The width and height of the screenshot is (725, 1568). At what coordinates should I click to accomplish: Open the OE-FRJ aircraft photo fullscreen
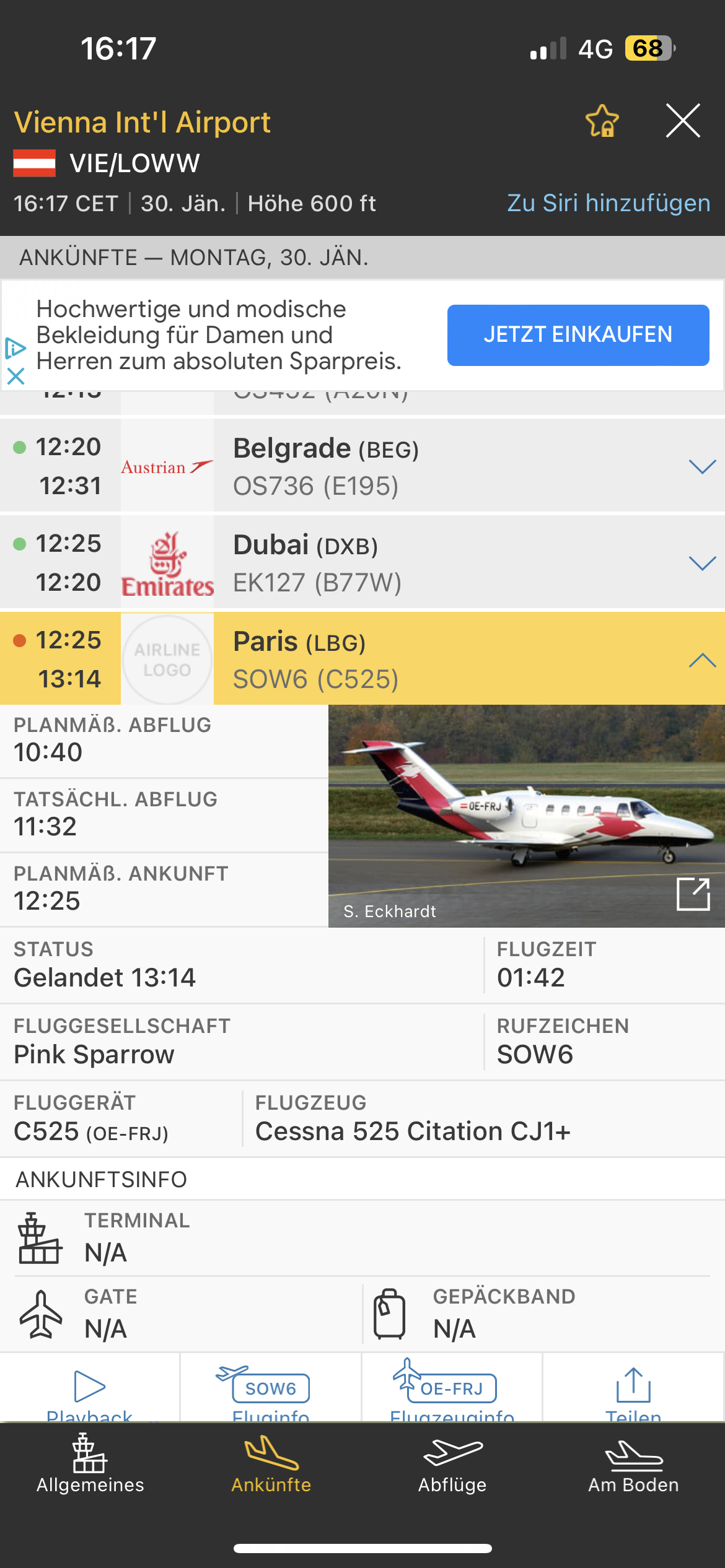pyautogui.click(x=693, y=894)
